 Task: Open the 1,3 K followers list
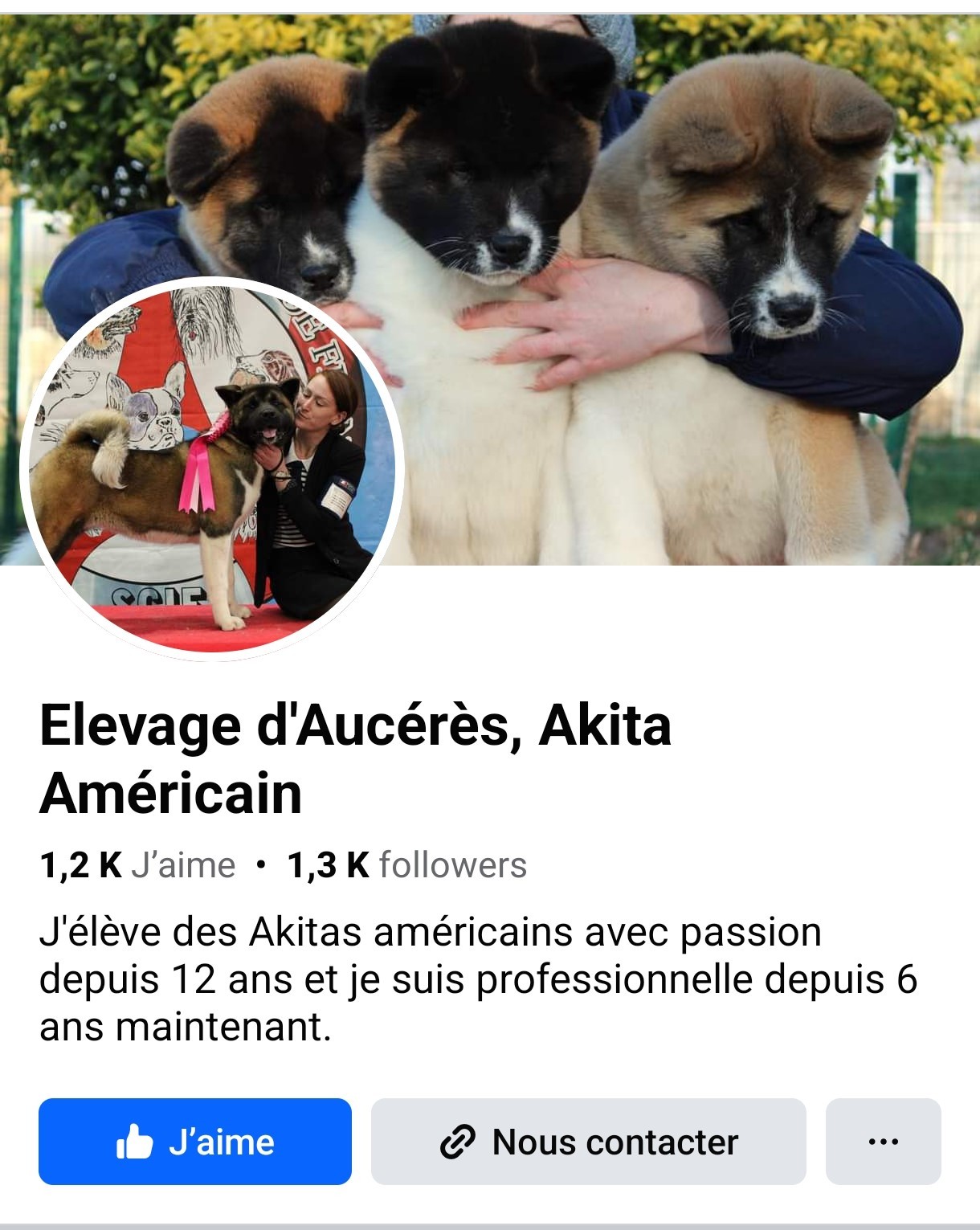[407, 865]
